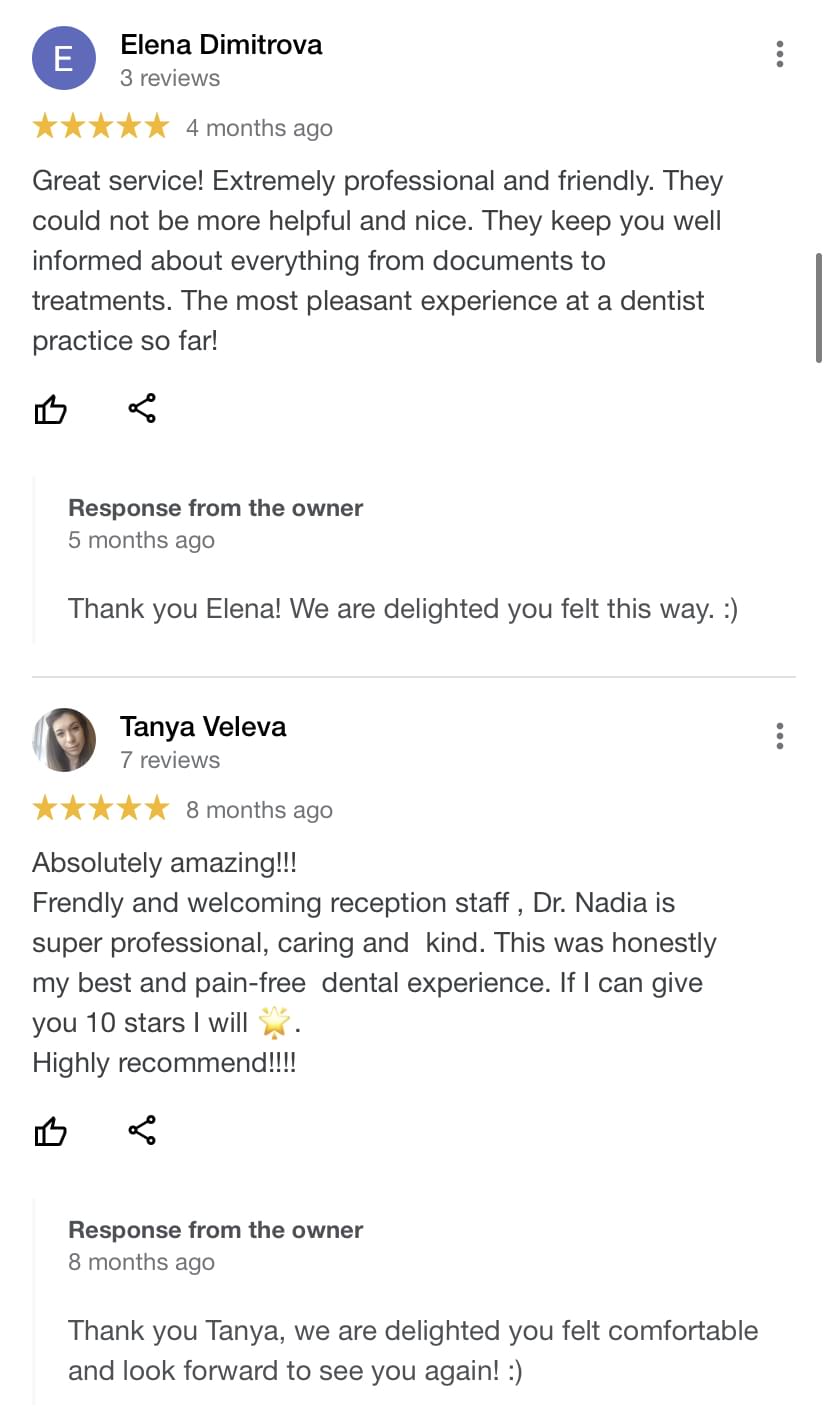828x1411 pixels.
Task: Tap the name Elena Dimitrova
Action: click(x=221, y=45)
